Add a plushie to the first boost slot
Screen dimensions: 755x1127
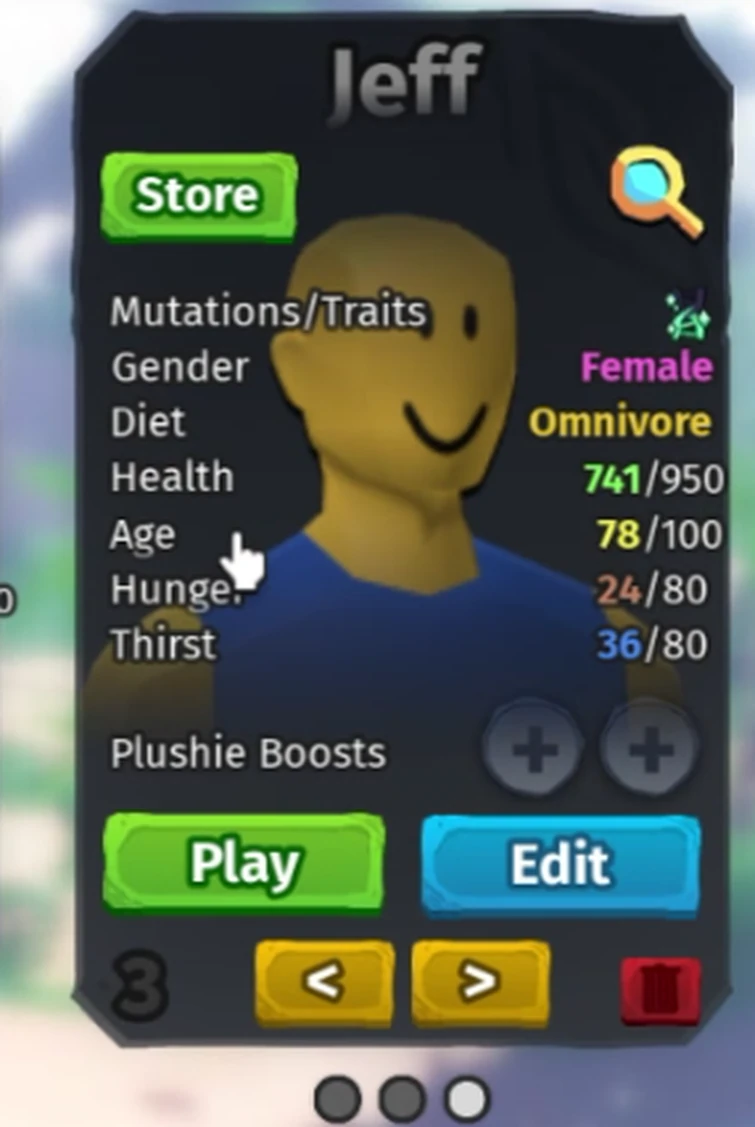(x=533, y=750)
